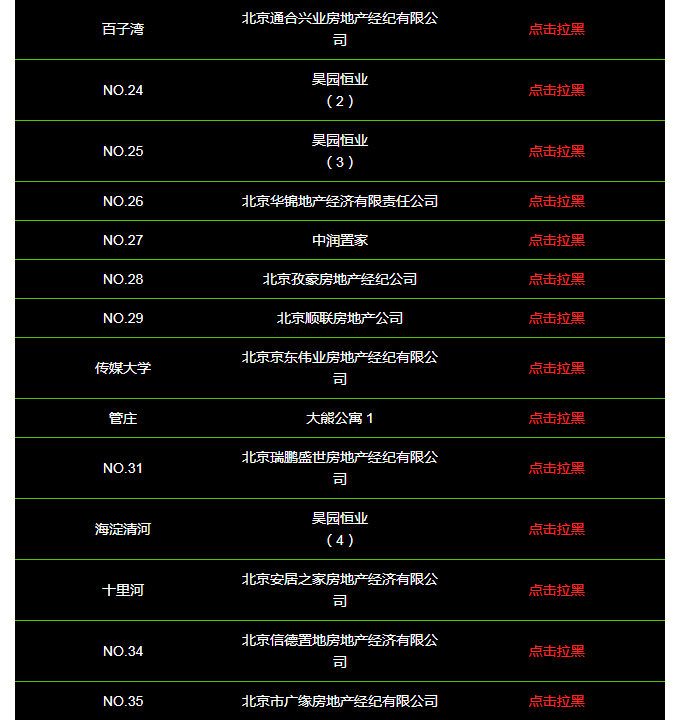This screenshot has width=674, height=720.
Task: Blacklist the NO.28 北京孜豪房地产经纪公司 entry
Action: (556, 279)
